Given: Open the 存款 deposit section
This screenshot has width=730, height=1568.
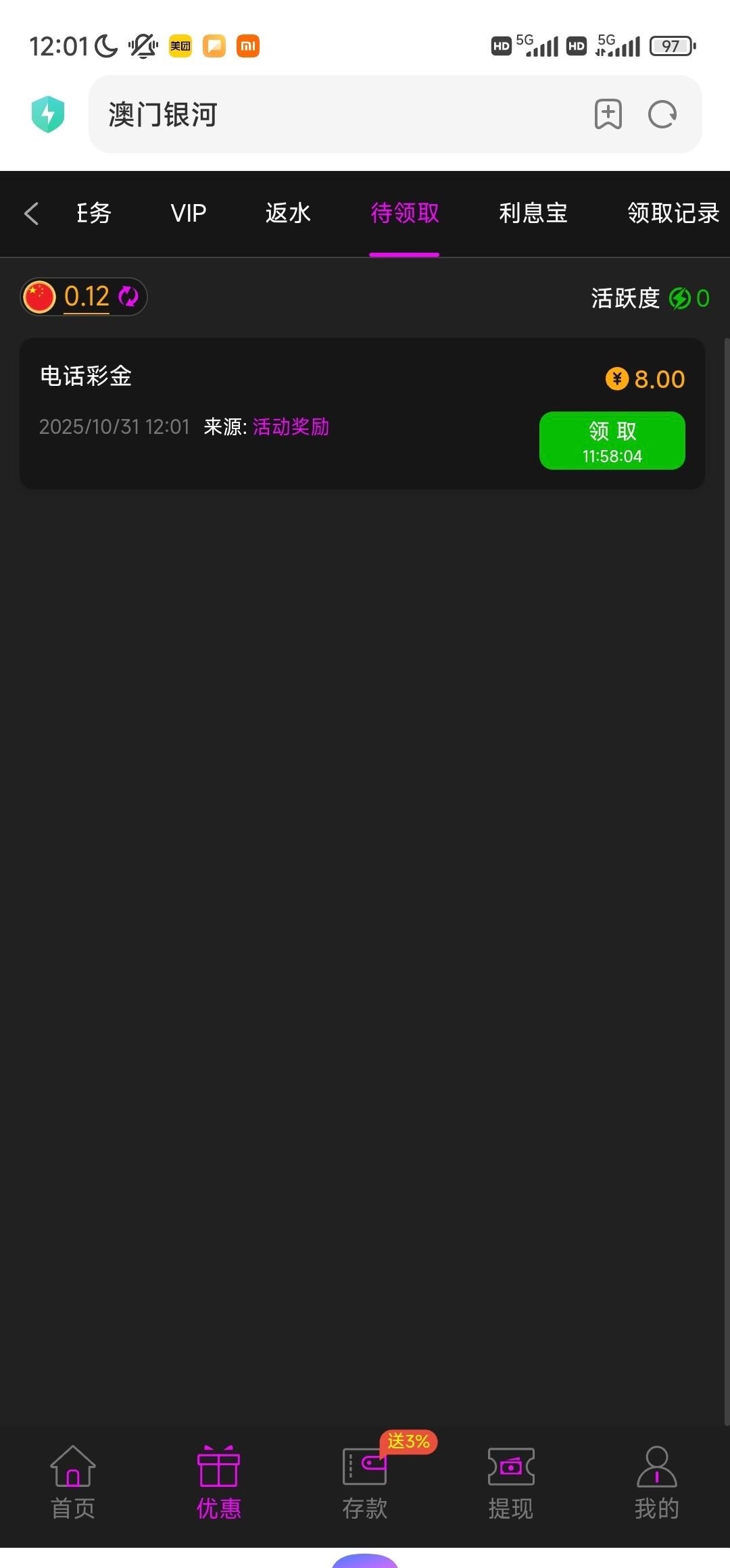Looking at the screenshot, I should (x=364, y=1483).
